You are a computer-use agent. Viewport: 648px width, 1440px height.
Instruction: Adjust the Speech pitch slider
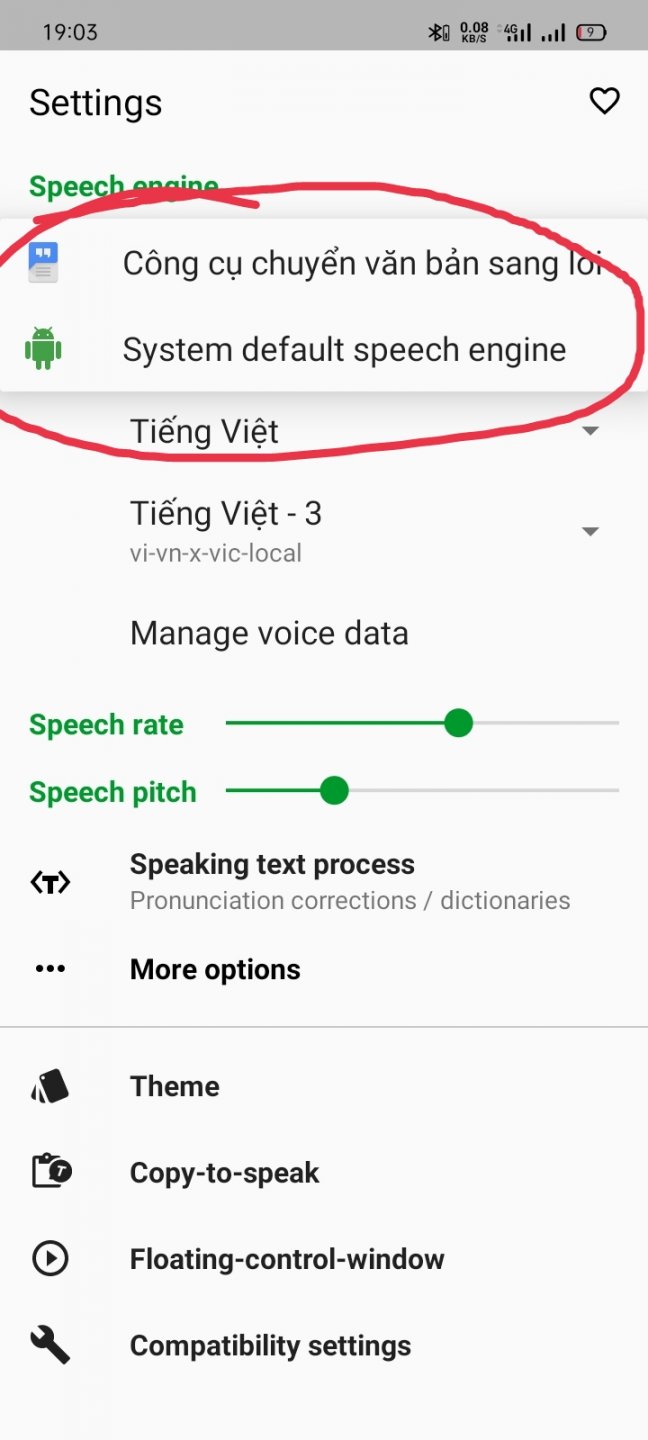(x=334, y=791)
